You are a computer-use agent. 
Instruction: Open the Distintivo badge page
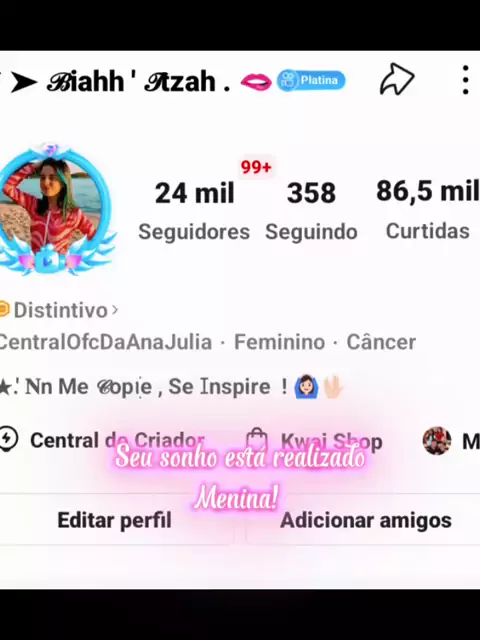pos(59,310)
